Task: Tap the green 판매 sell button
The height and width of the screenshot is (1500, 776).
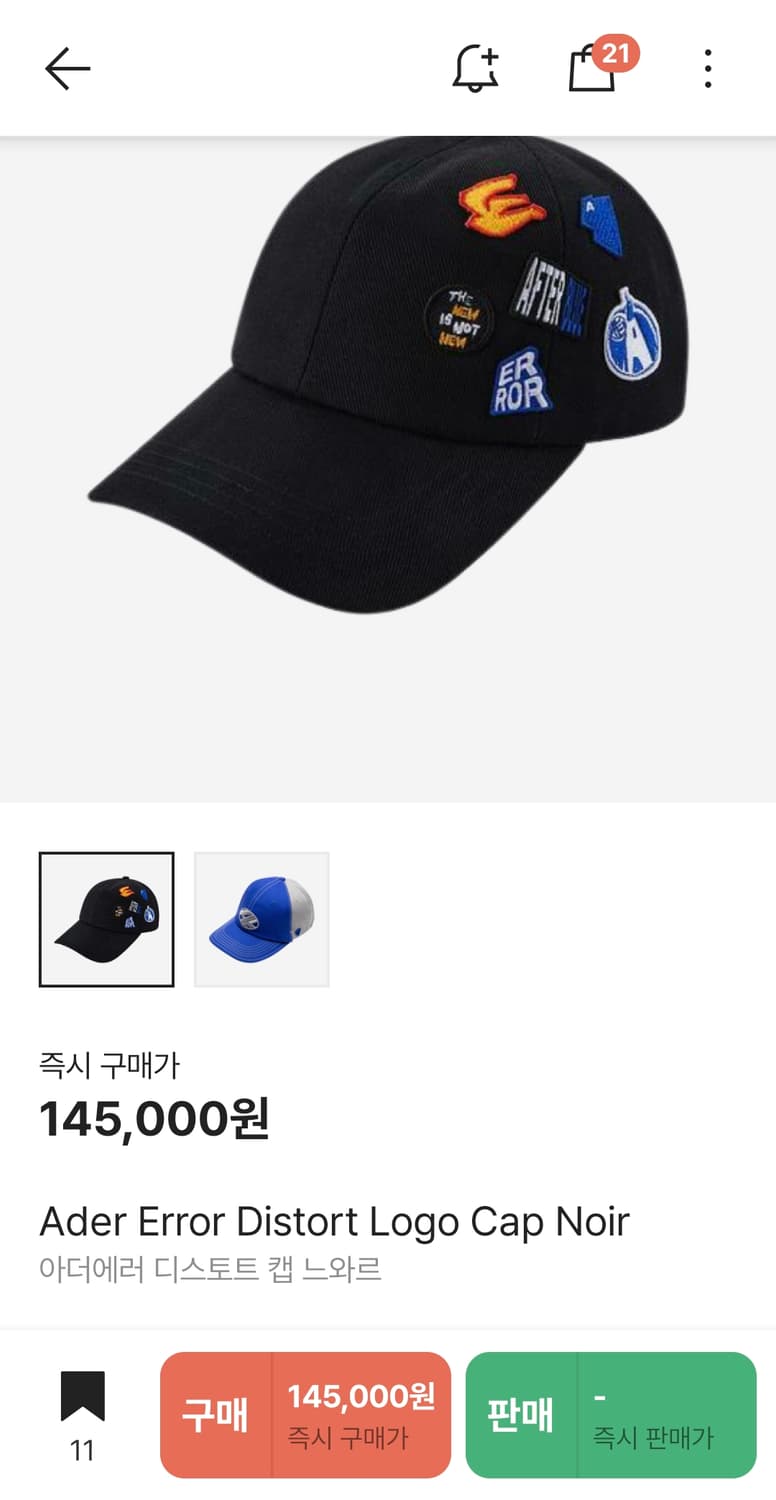Action: pyautogui.click(x=519, y=1415)
